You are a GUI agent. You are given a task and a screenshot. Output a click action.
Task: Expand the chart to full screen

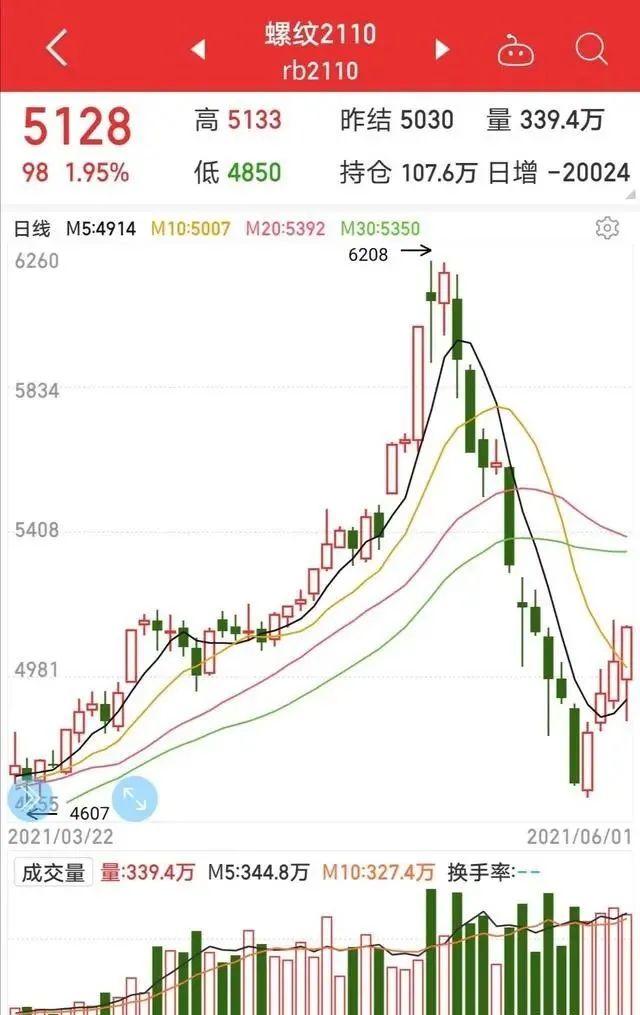(x=135, y=799)
